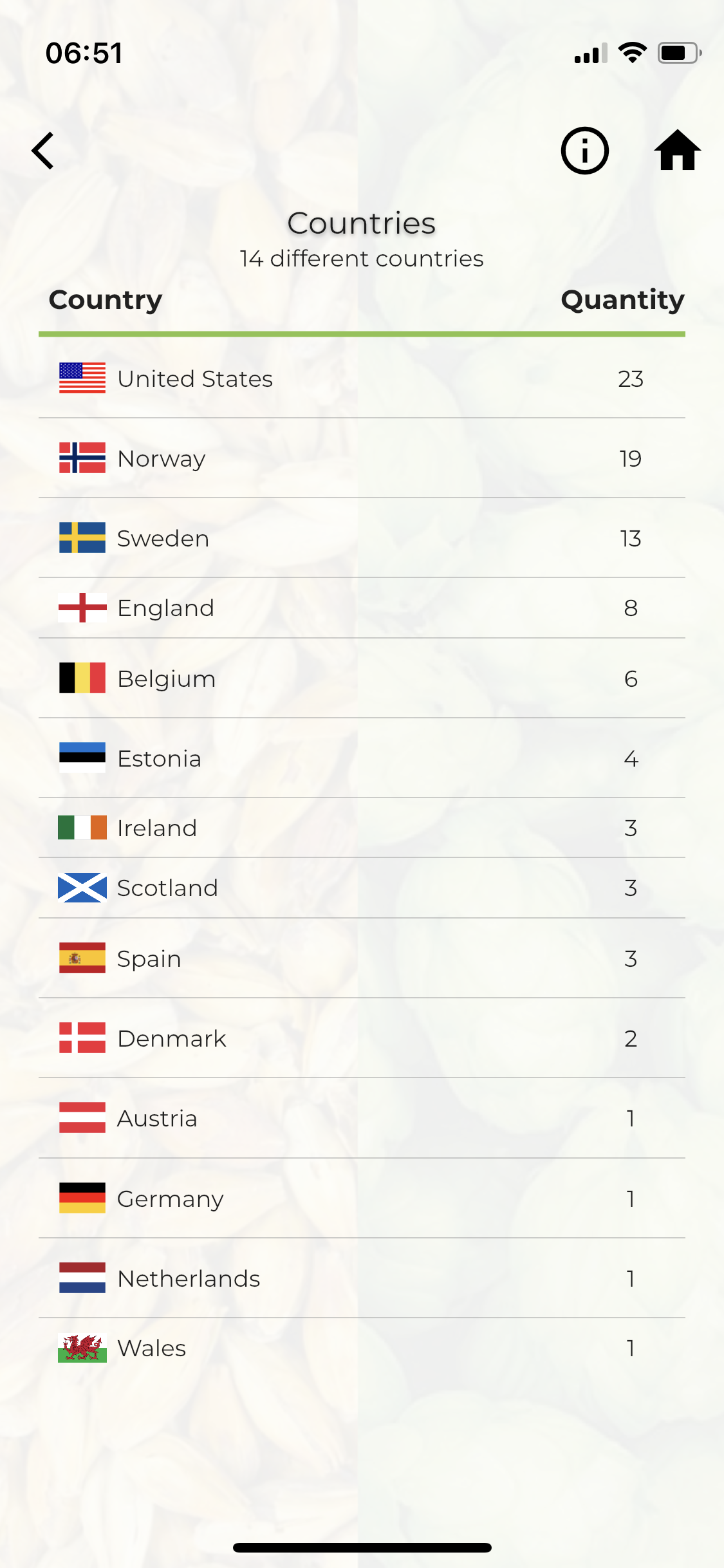Open the Germany row
The width and height of the screenshot is (724, 1568).
[362, 1199]
